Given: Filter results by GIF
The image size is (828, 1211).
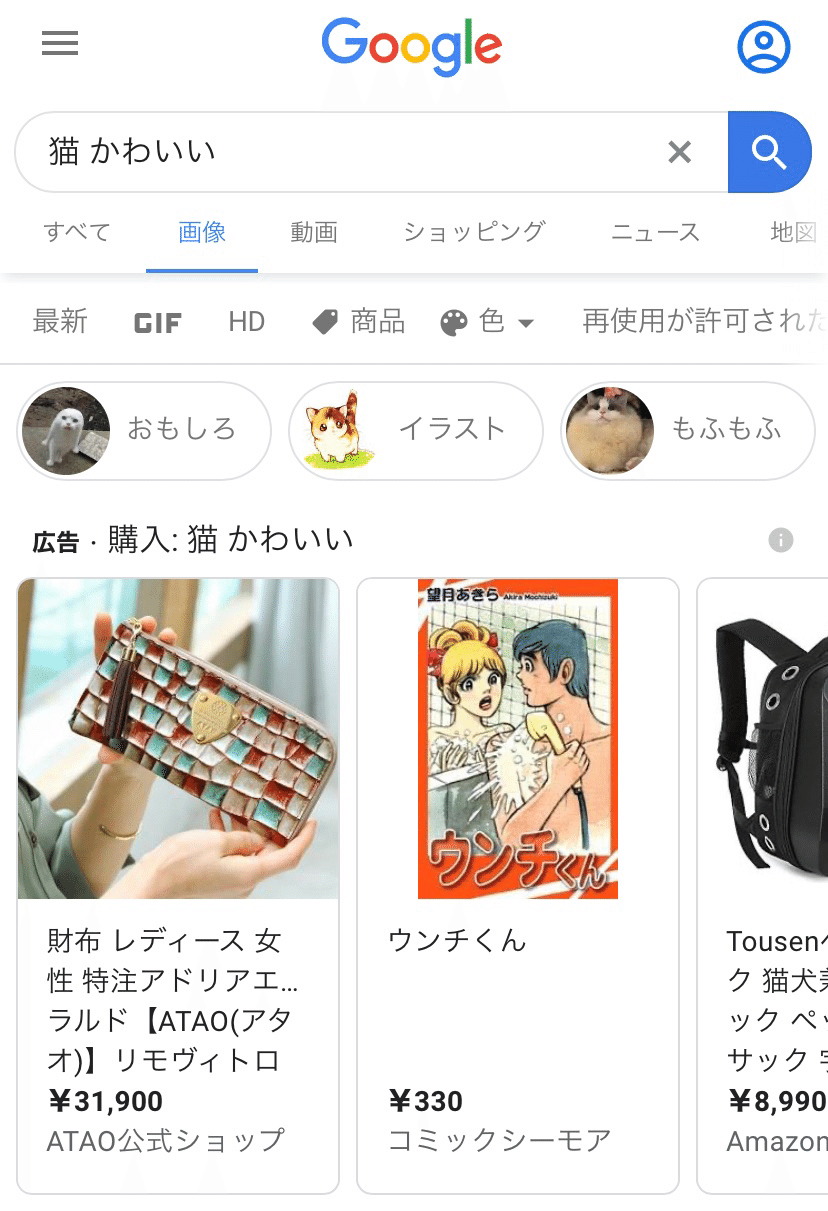Looking at the screenshot, I should coord(157,322).
